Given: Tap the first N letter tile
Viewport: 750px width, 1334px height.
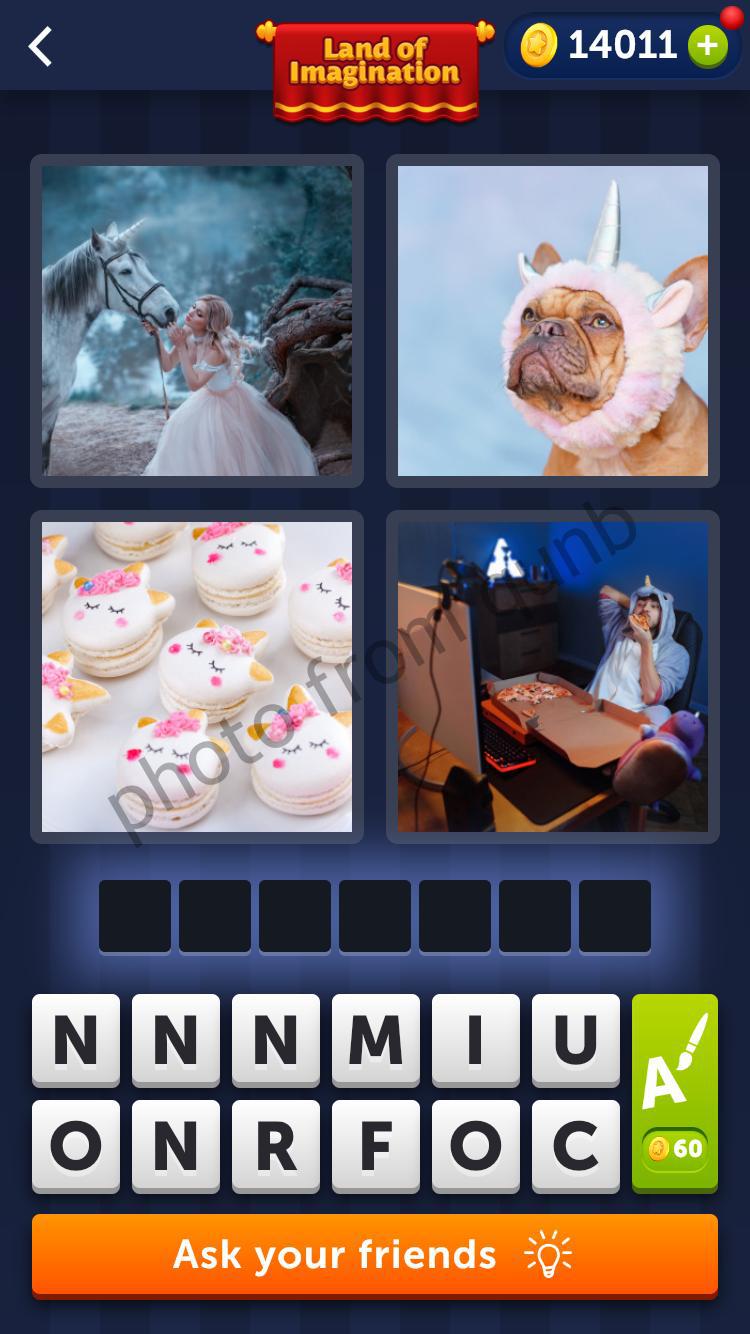Looking at the screenshot, I should point(75,1040).
